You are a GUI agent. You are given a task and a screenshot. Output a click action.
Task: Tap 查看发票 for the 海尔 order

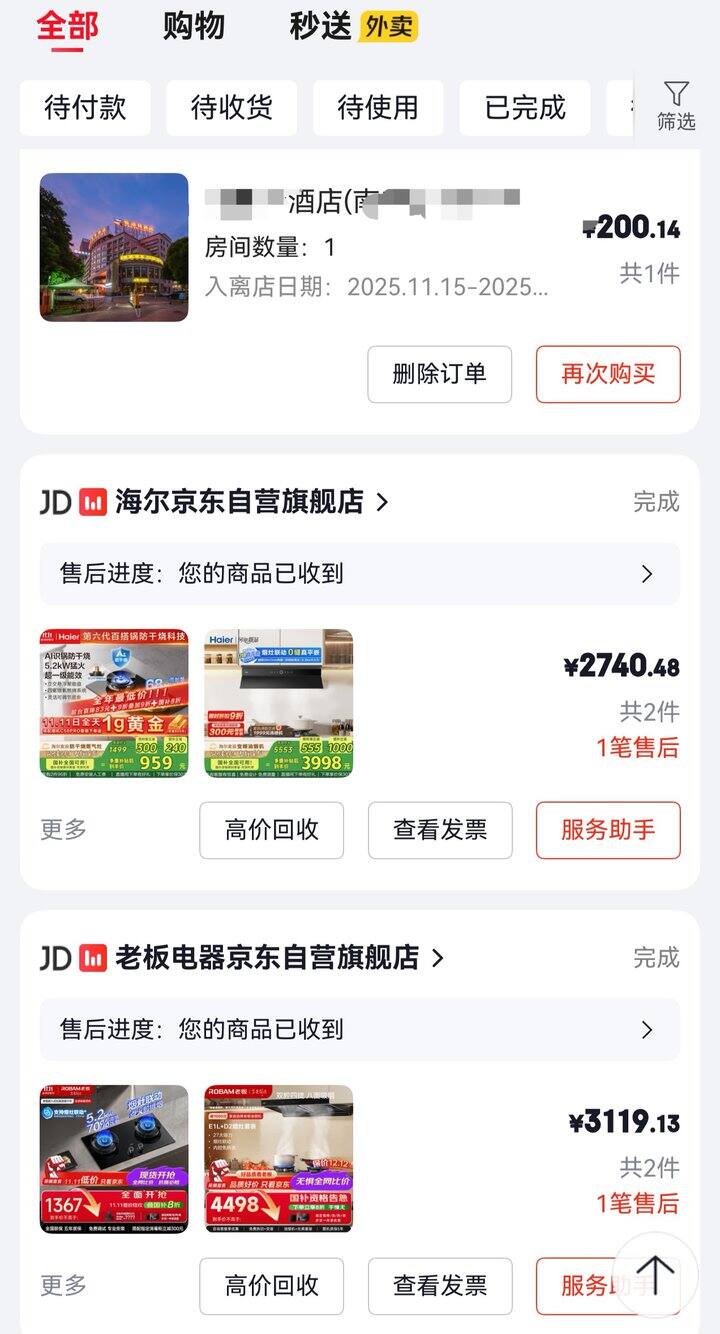439,830
